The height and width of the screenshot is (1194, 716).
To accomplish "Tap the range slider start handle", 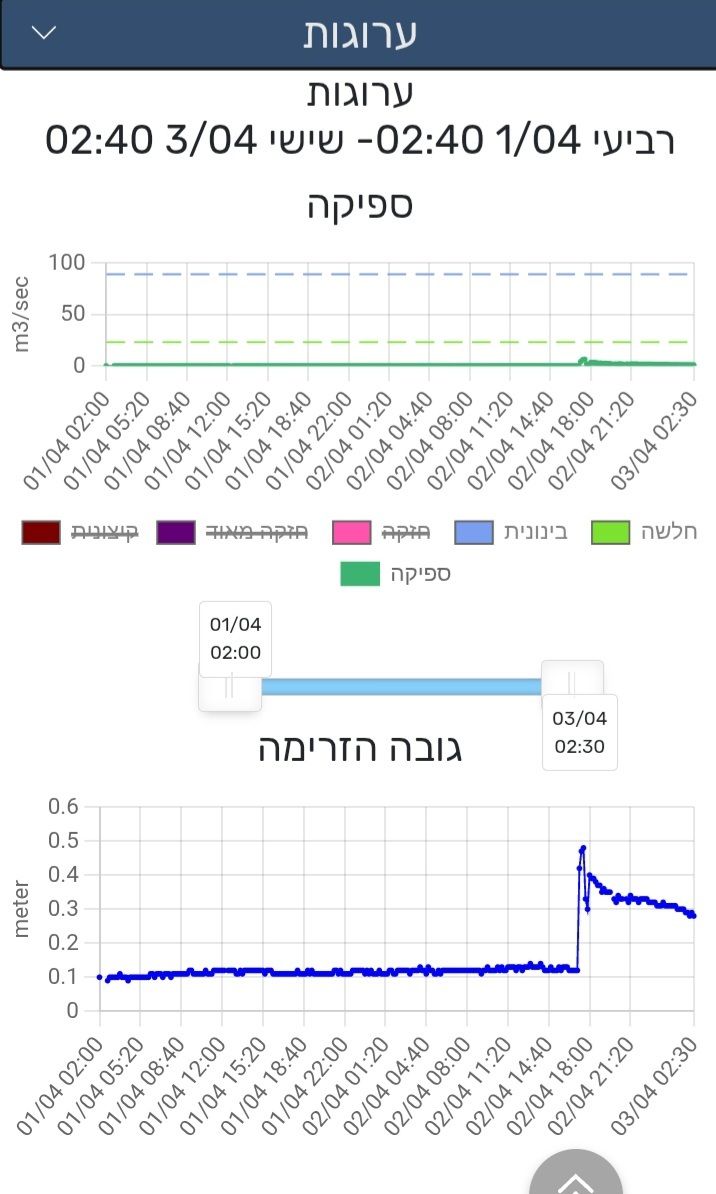I will click(x=230, y=686).
